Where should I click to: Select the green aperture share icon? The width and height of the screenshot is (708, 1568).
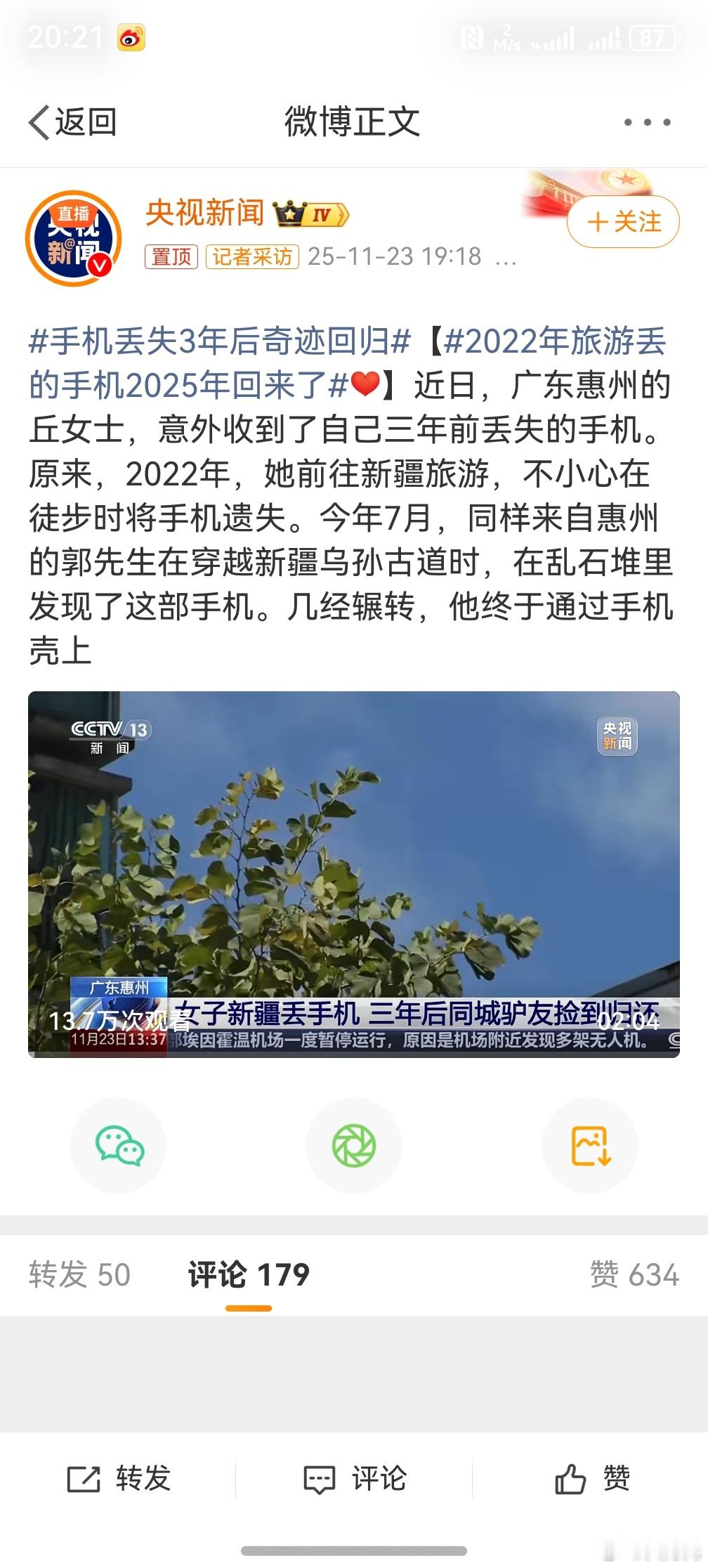point(354,1145)
